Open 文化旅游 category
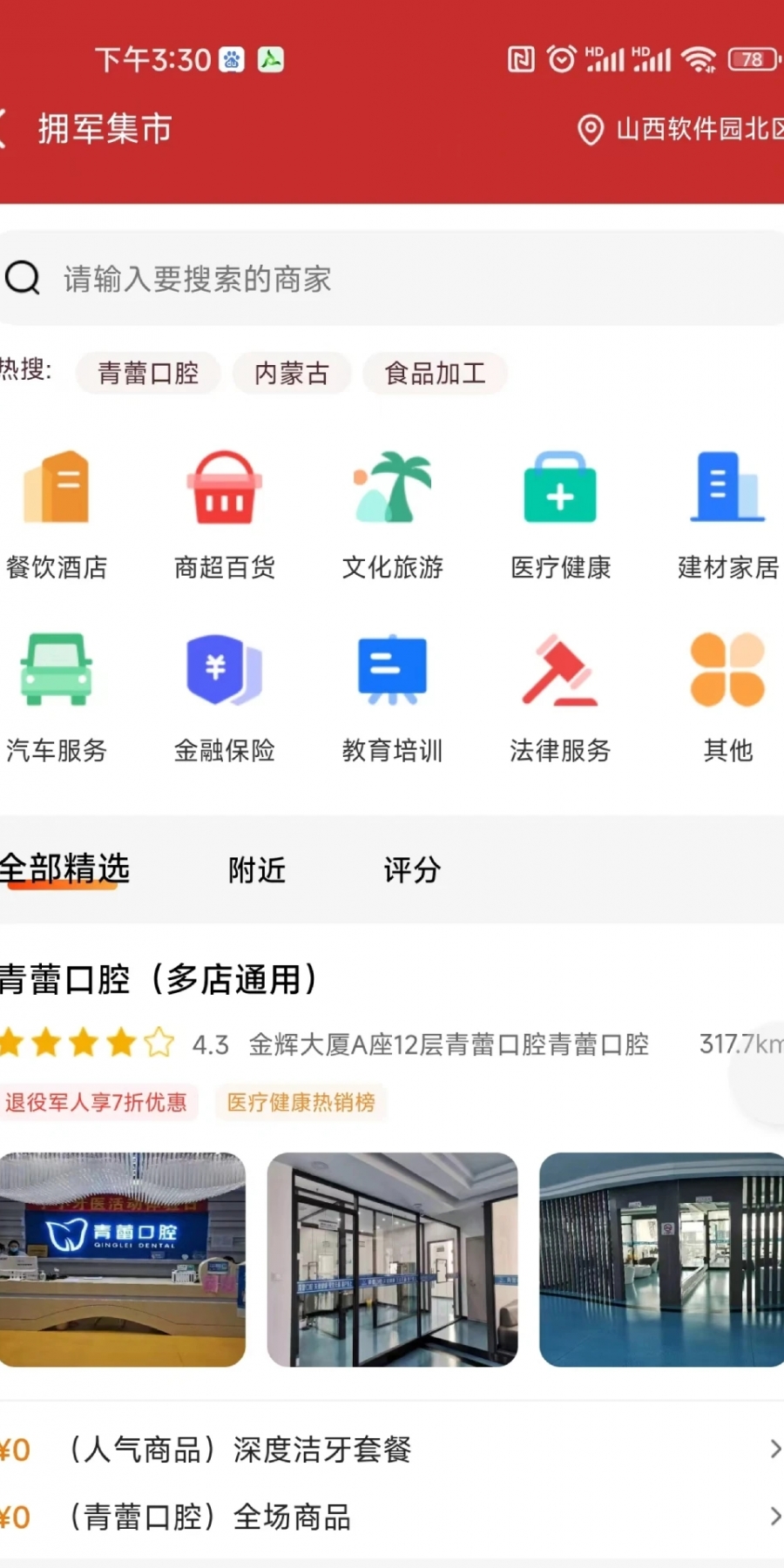Screen dimensions: 784x1568 [x=393, y=512]
